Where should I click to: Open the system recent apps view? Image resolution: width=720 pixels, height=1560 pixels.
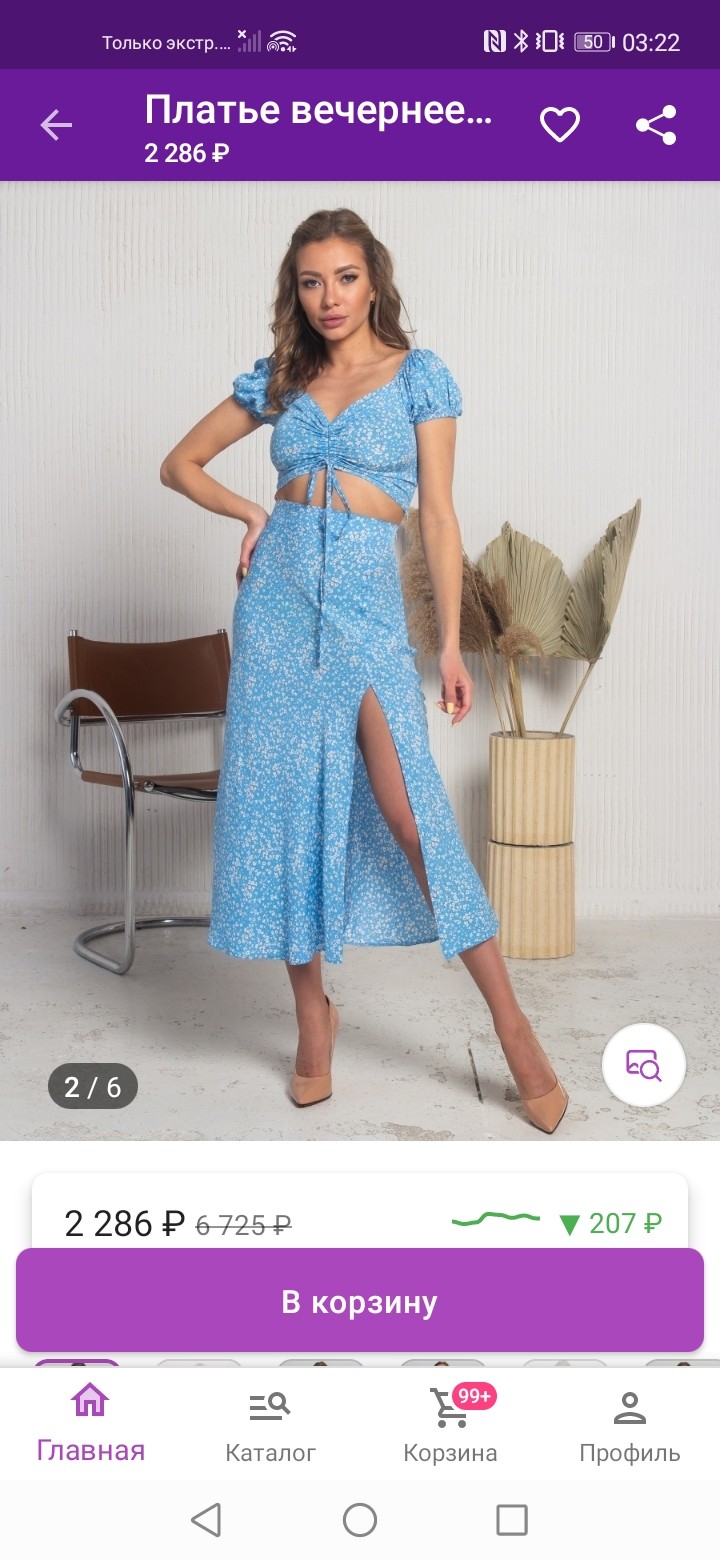(512, 1520)
